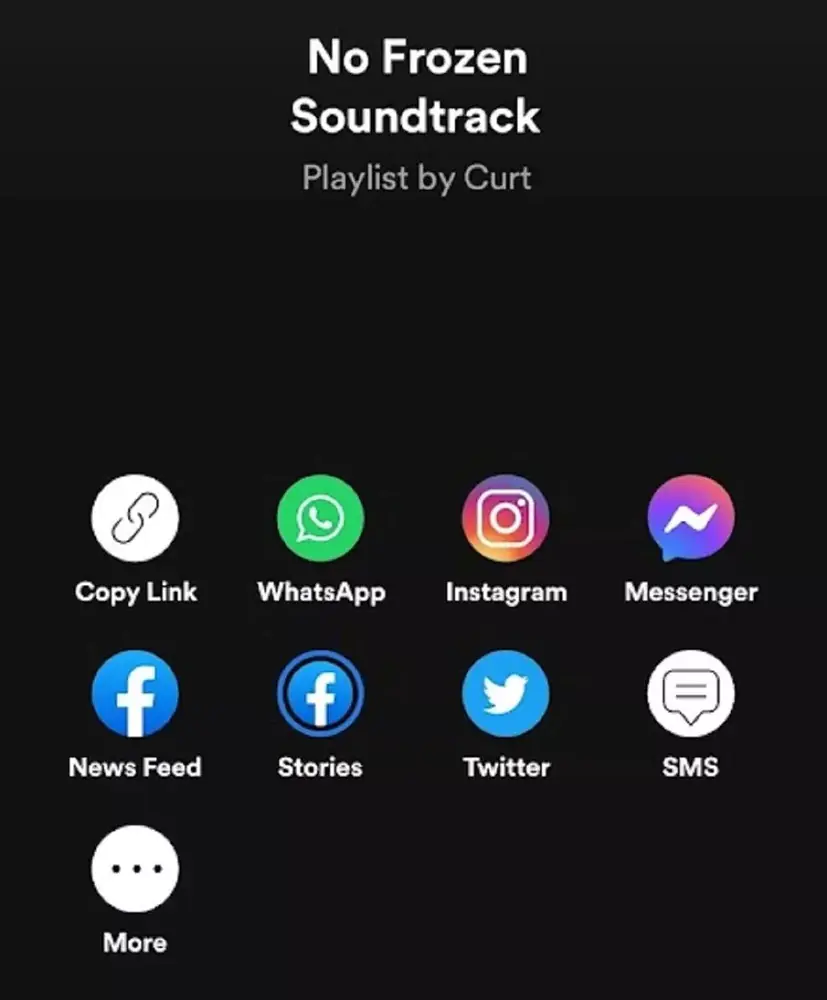Select Playlist by Curt text
Image resolution: width=827 pixels, height=1000 pixels.
415,178
